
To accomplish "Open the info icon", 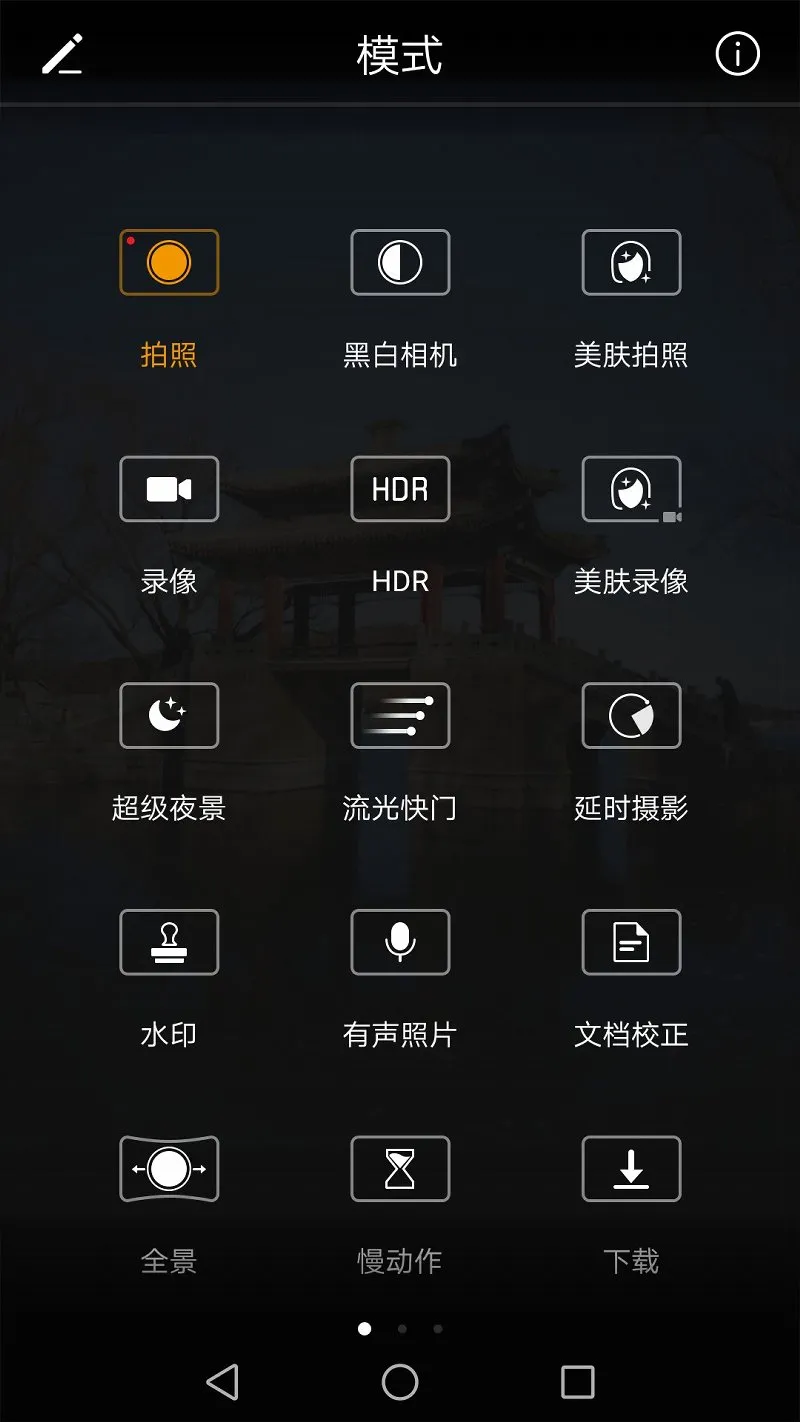I will 737,55.
